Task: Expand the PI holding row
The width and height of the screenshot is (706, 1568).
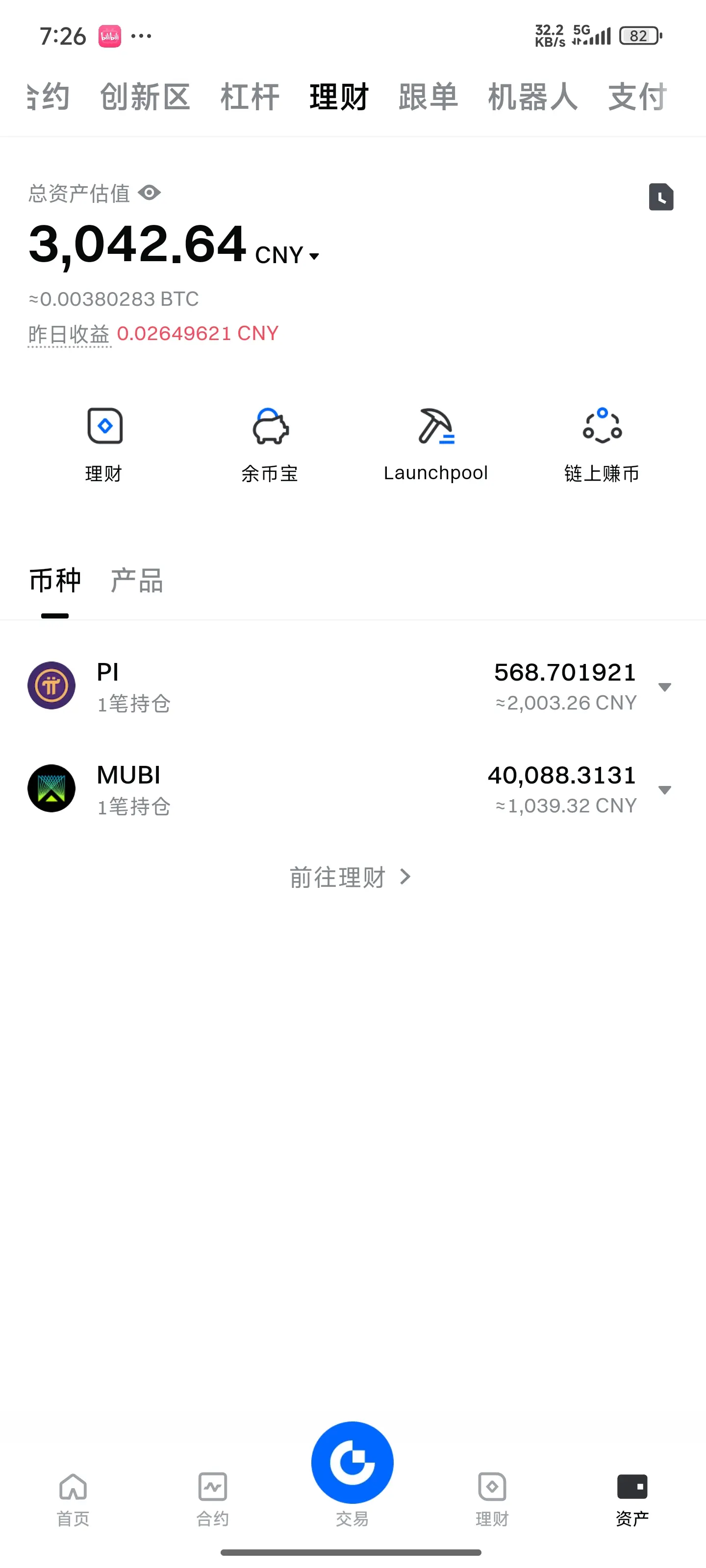Action: click(x=353, y=686)
